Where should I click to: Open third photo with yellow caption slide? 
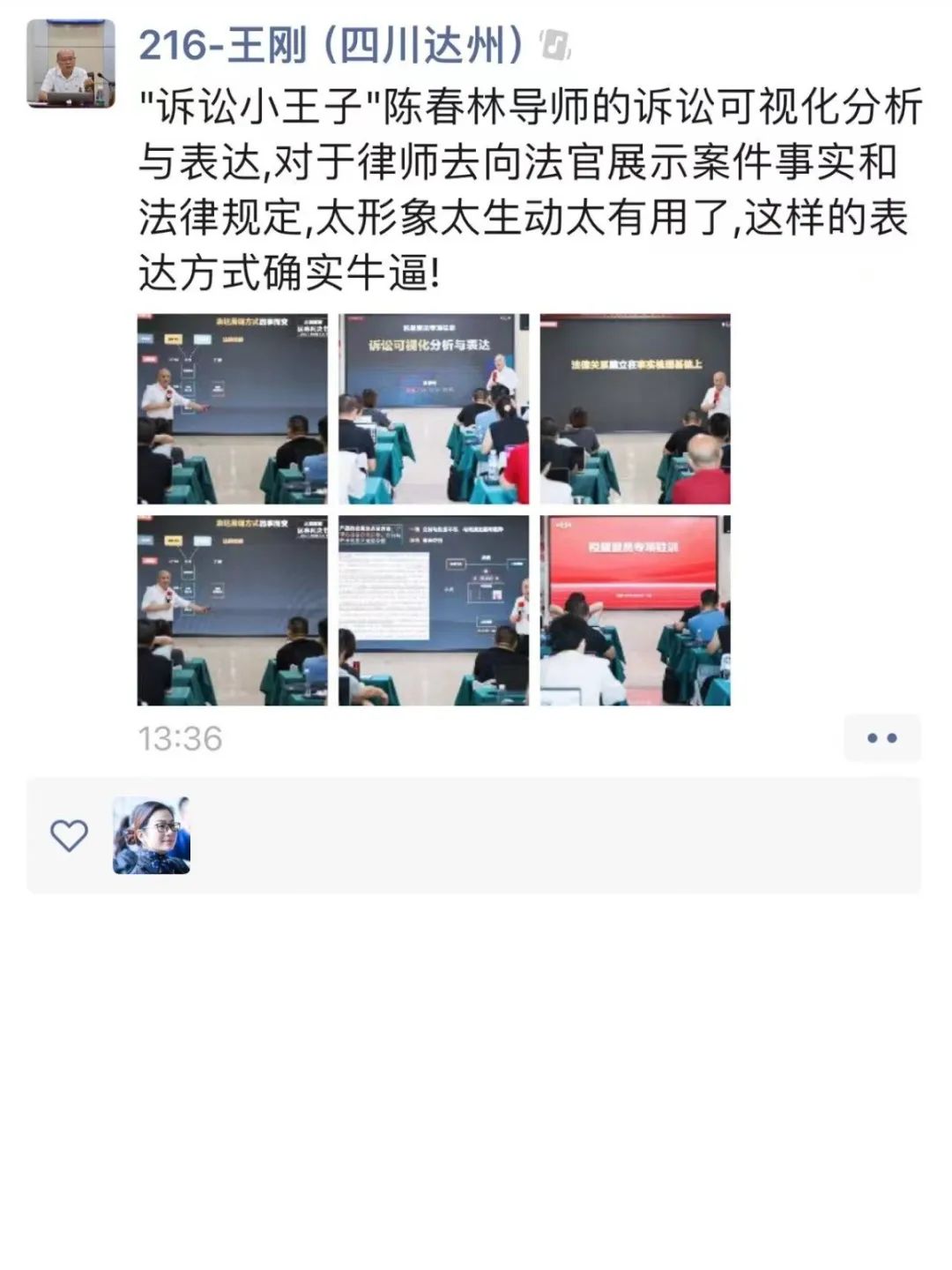click(635, 408)
